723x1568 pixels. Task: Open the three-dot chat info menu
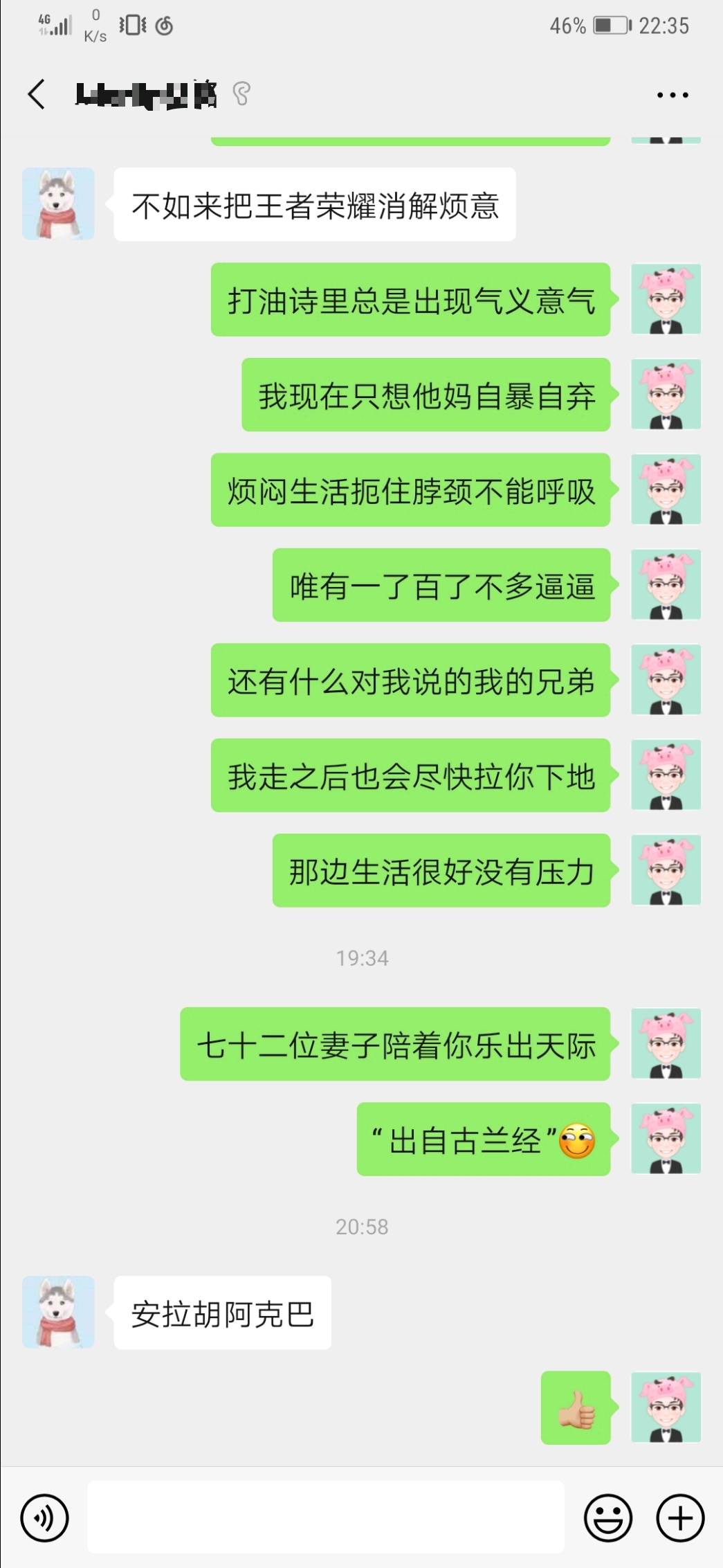coord(672,95)
